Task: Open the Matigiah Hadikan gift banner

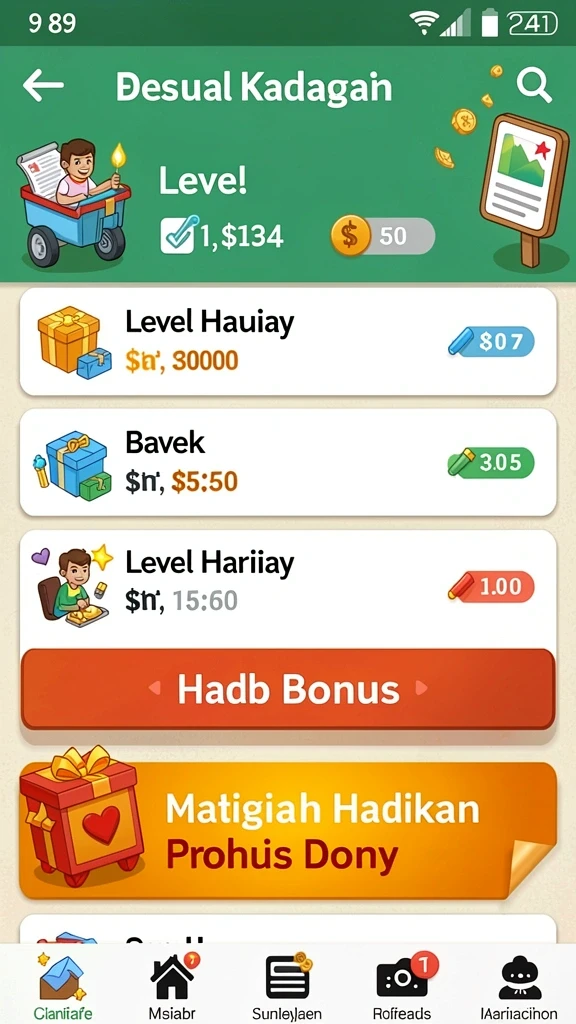Action: click(288, 830)
